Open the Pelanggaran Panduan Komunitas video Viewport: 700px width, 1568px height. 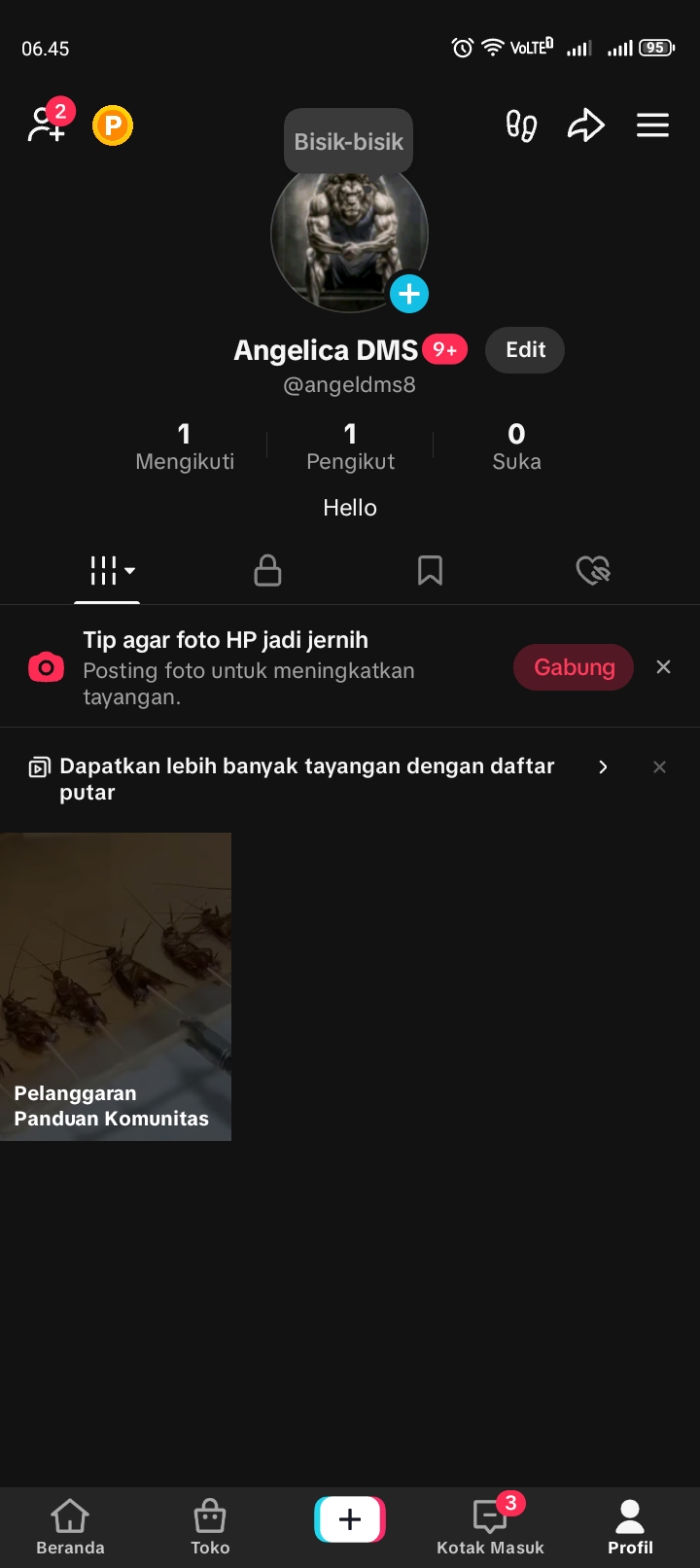click(x=116, y=986)
